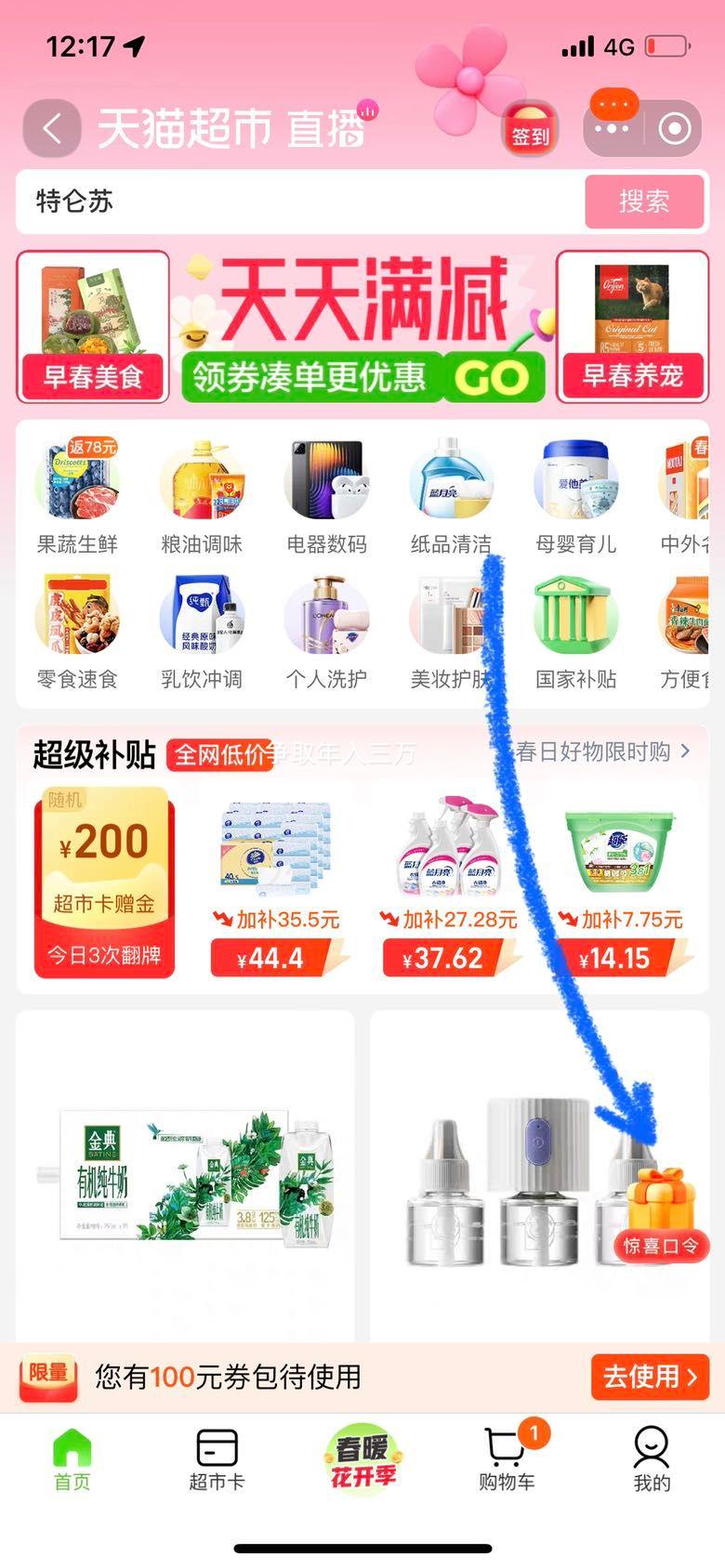Tap the search field showing 特仑苏
This screenshot has width=725, height=1568.
coord(299,202)
